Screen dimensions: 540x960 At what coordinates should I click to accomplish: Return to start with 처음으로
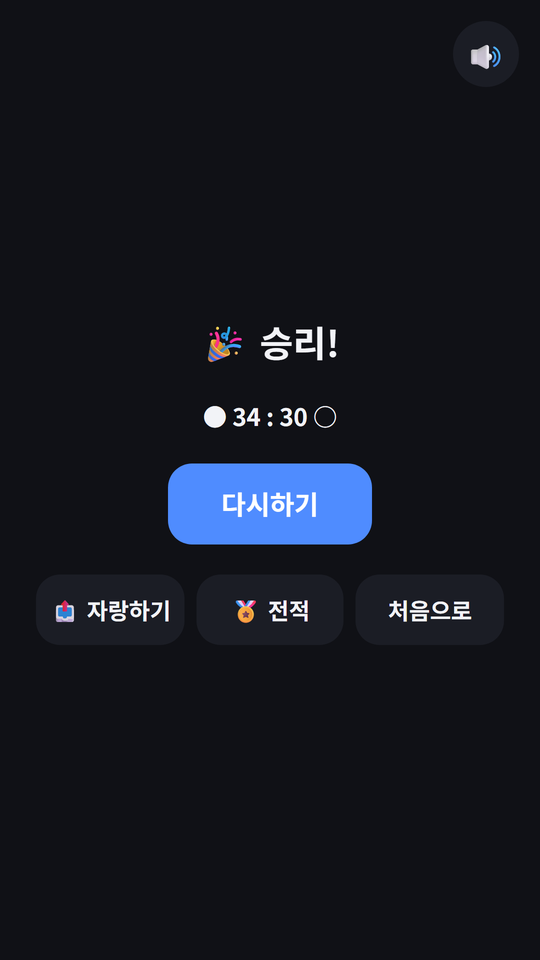point(430,610)
